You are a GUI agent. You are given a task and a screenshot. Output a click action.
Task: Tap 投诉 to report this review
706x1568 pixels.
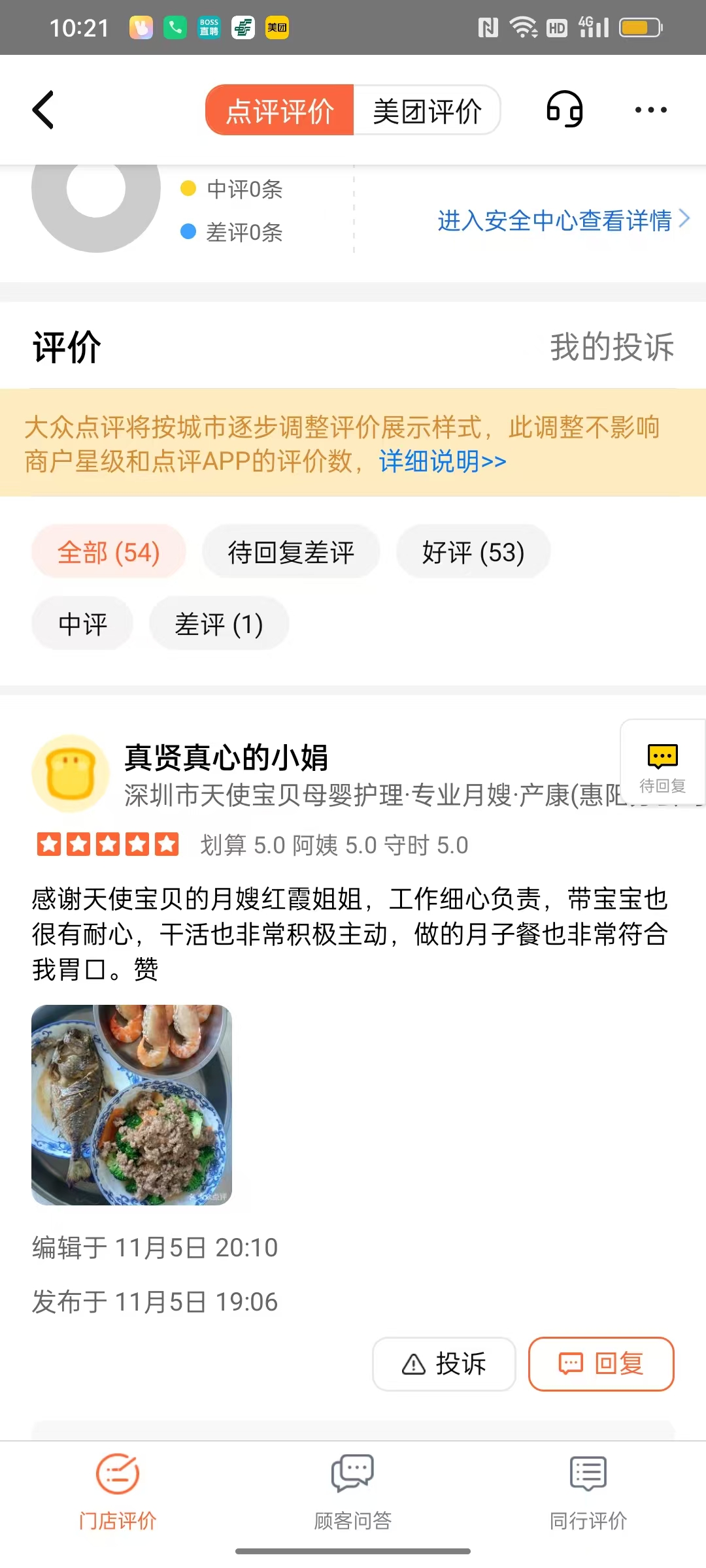[x=444, y=1364]
